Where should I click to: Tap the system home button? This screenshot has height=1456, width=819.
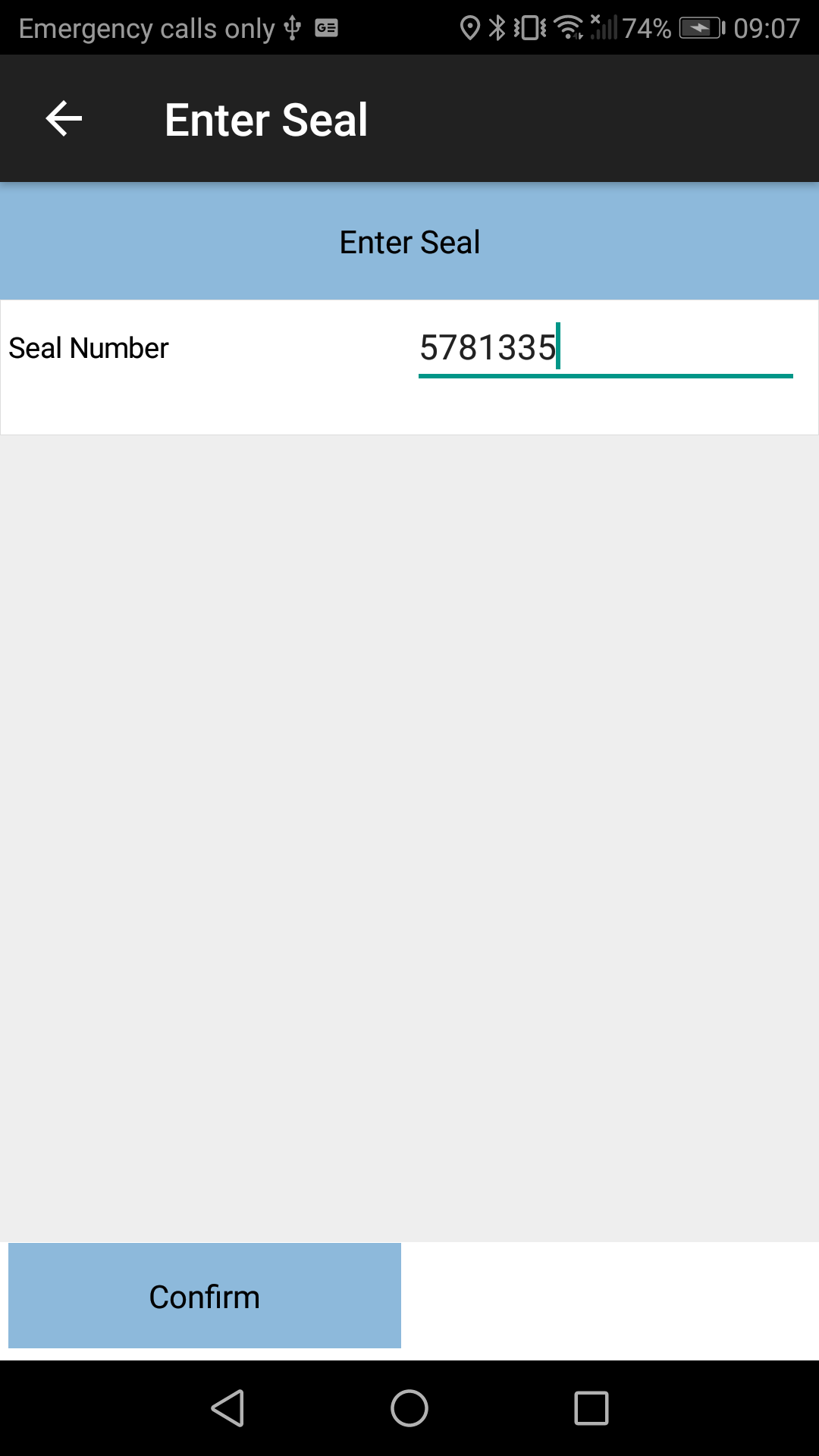pos(409,1408)
